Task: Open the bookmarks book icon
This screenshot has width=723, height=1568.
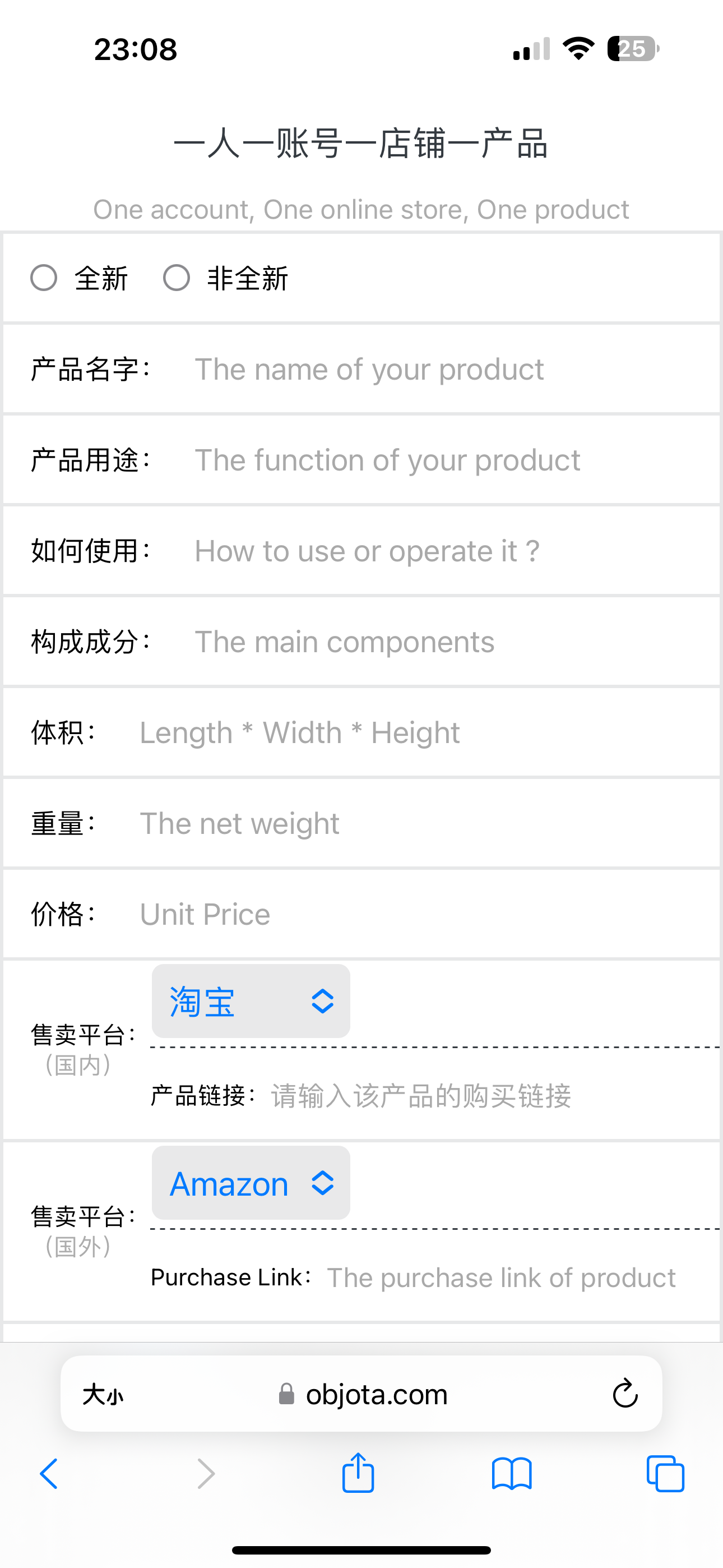Action: (x=512, y=1474)
